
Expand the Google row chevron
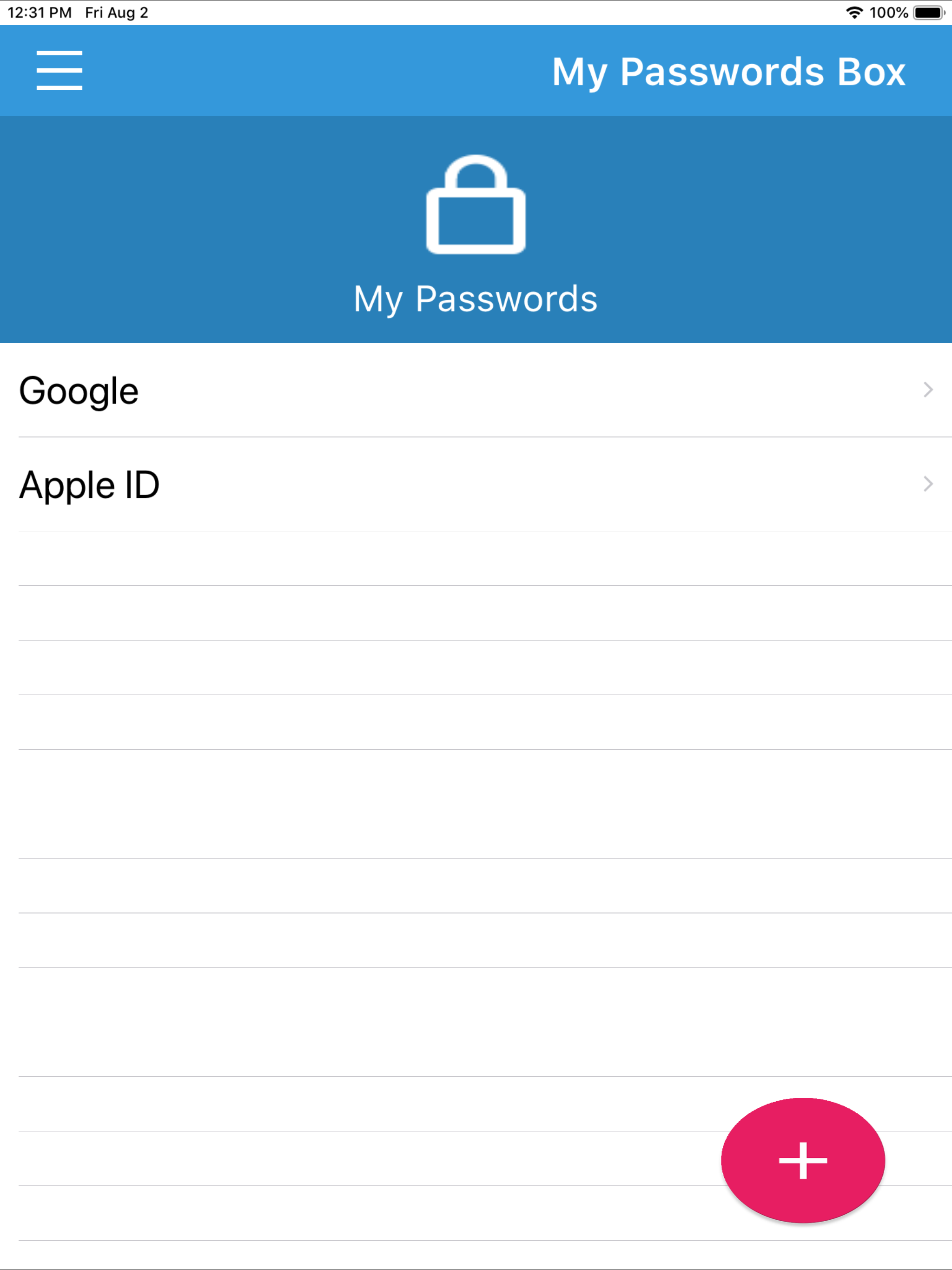[928, 389]
